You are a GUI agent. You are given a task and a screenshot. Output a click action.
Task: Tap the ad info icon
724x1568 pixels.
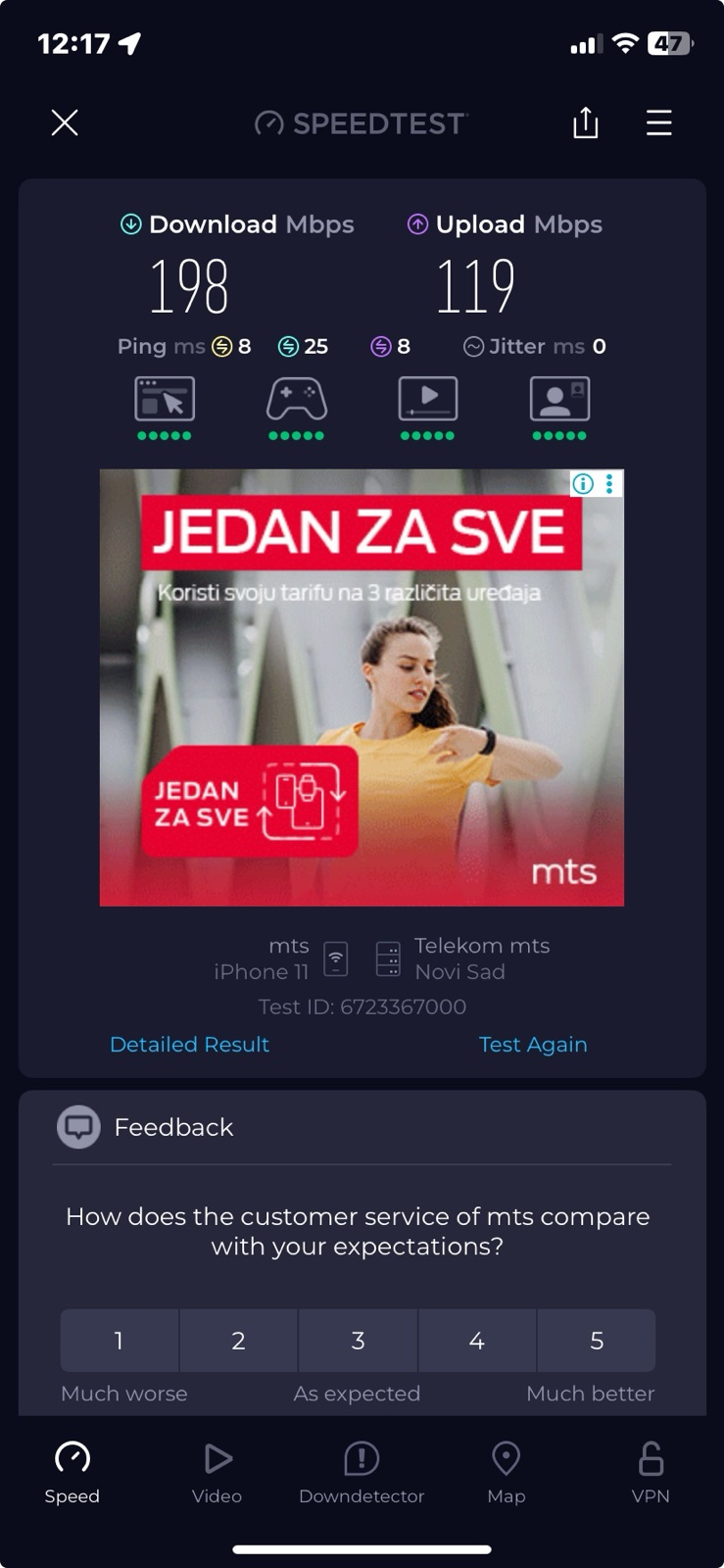(583, 484)
